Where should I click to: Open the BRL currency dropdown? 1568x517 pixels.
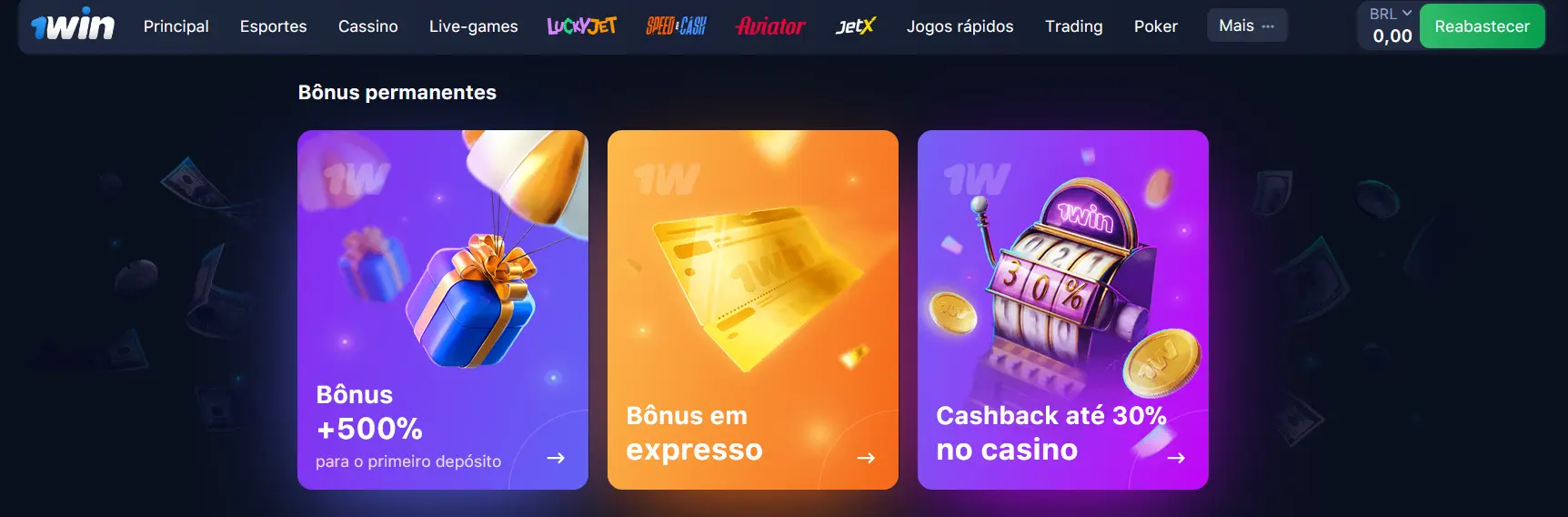1391,15
